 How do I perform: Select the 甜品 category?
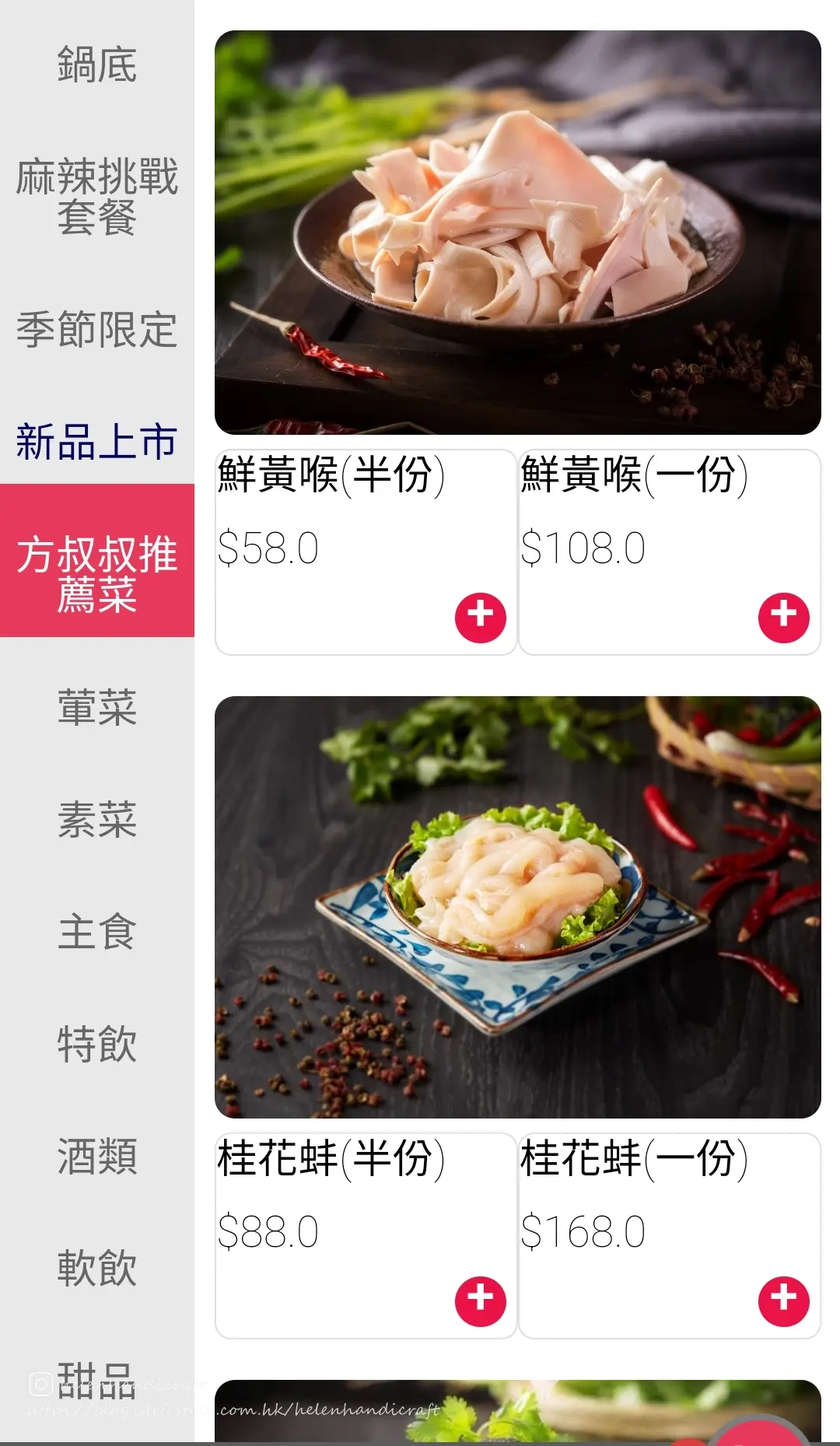coord(96,1381)
